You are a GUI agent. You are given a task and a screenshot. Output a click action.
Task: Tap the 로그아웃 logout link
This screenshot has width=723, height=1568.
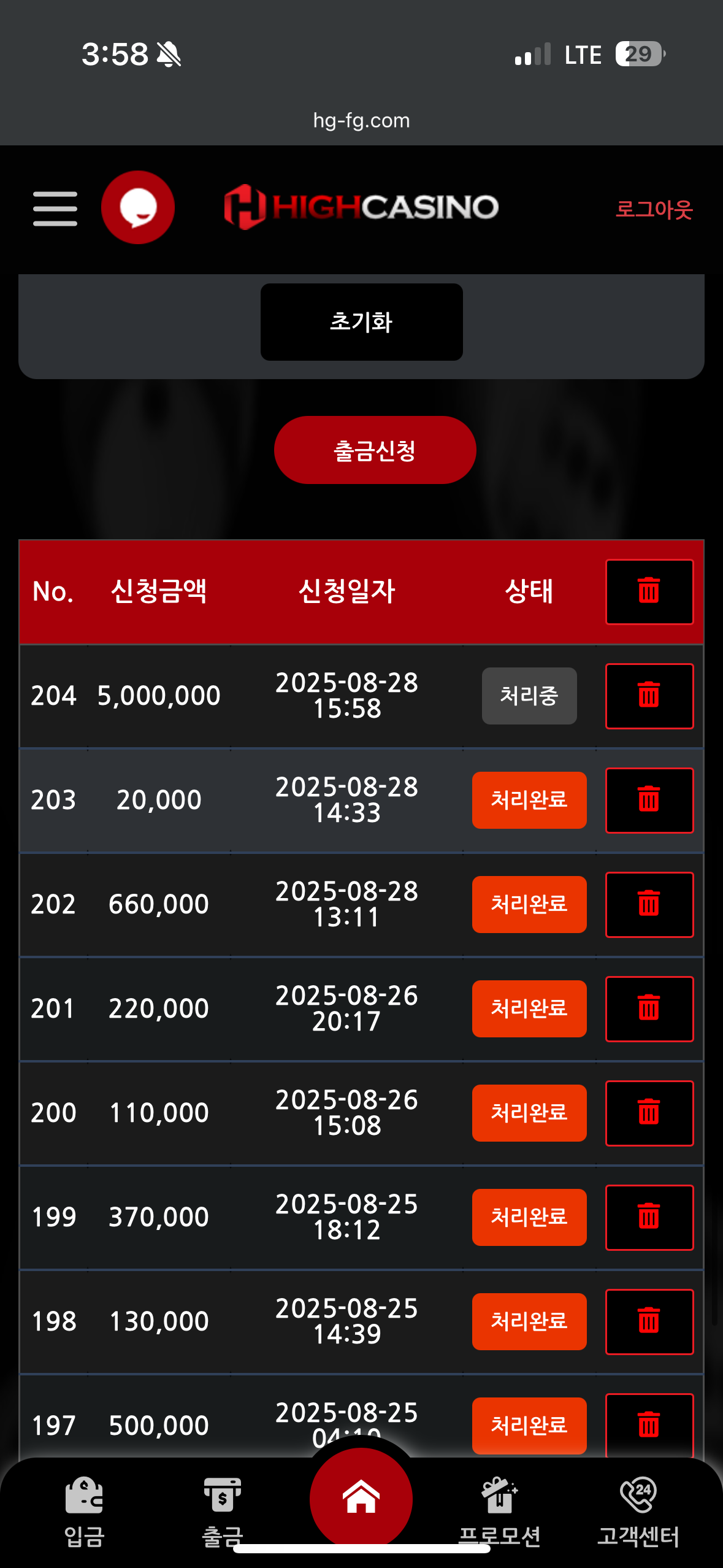pos(654,209)
